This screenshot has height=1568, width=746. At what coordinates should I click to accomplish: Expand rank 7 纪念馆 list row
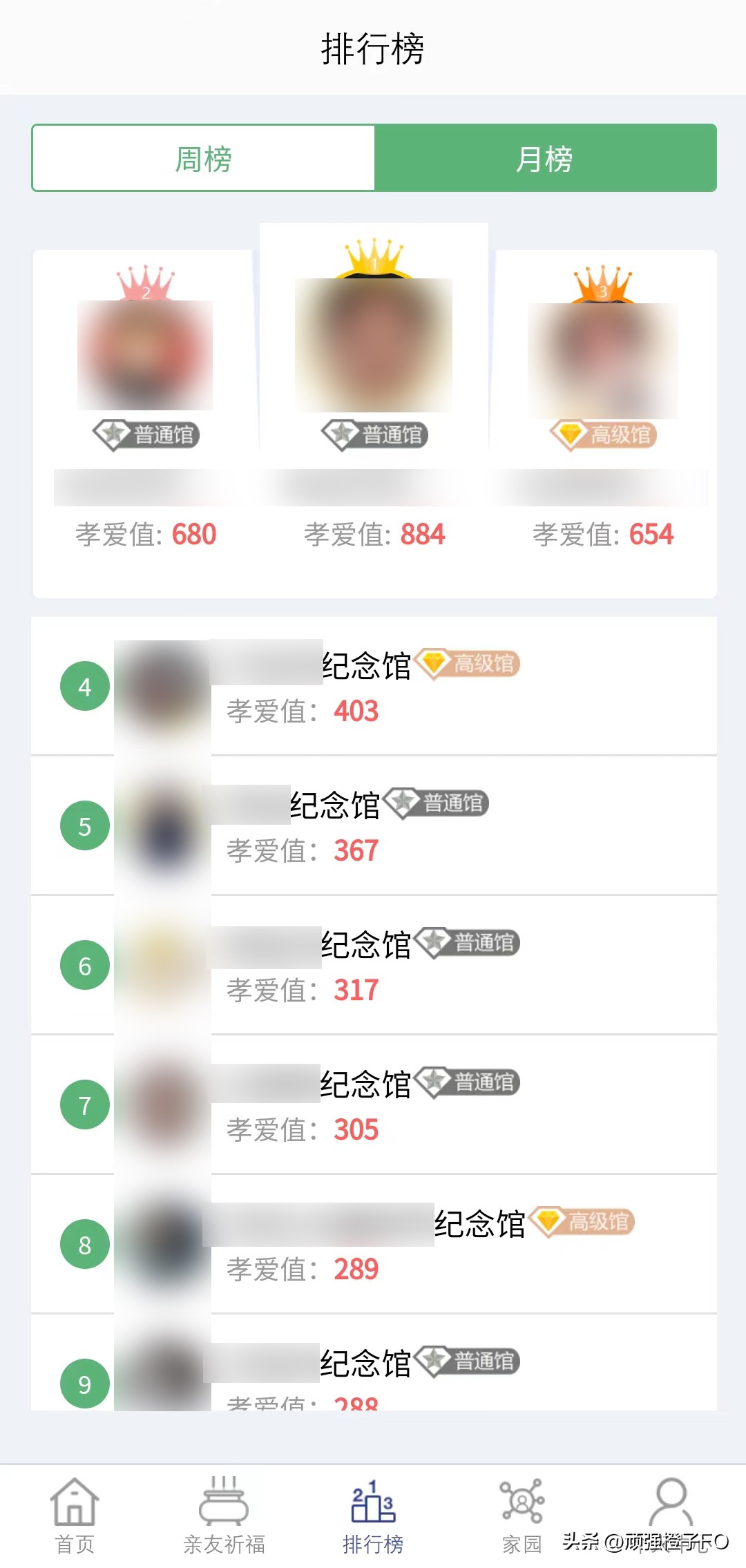[373, 1105]
